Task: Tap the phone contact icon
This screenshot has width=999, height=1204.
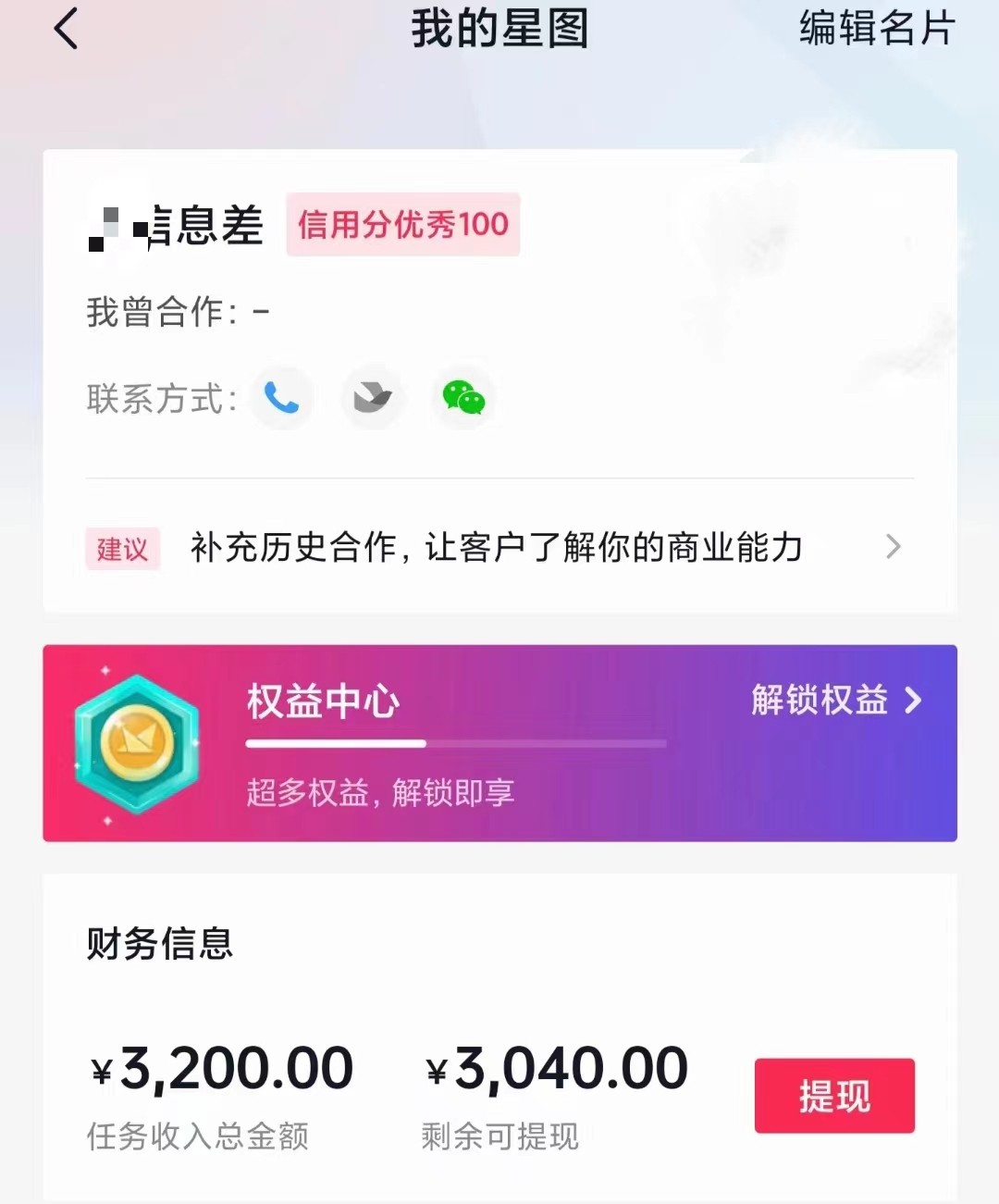Action: [x=282, y=398]
